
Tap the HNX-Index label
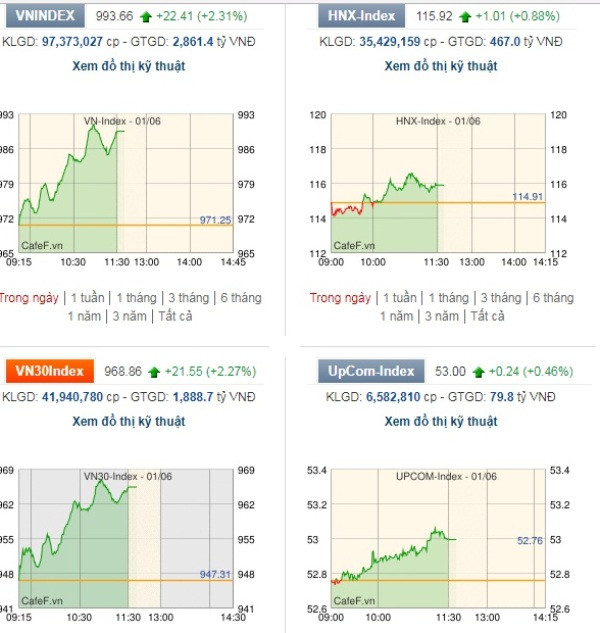pos(361,16)
